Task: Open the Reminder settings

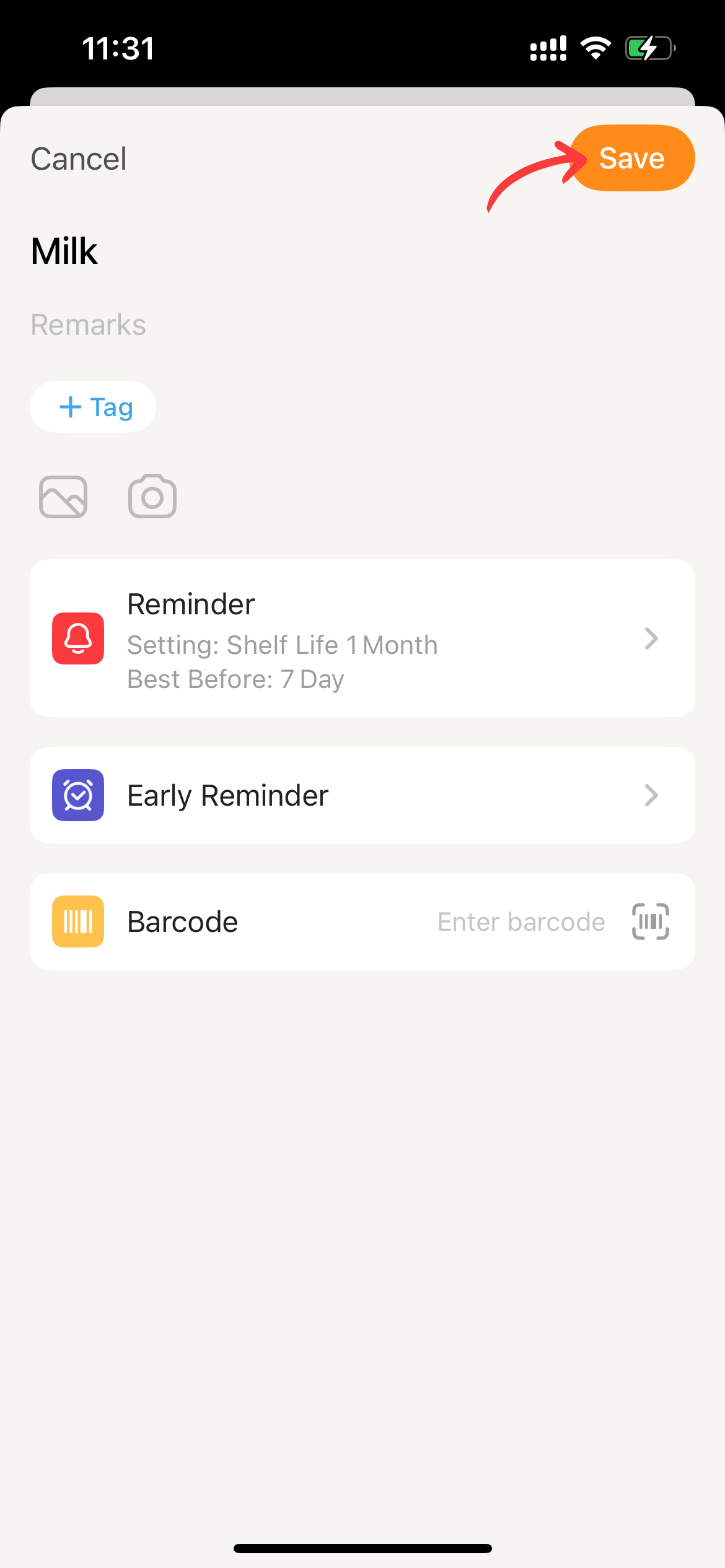Action: pyautogui.click(x=362, y=638)
